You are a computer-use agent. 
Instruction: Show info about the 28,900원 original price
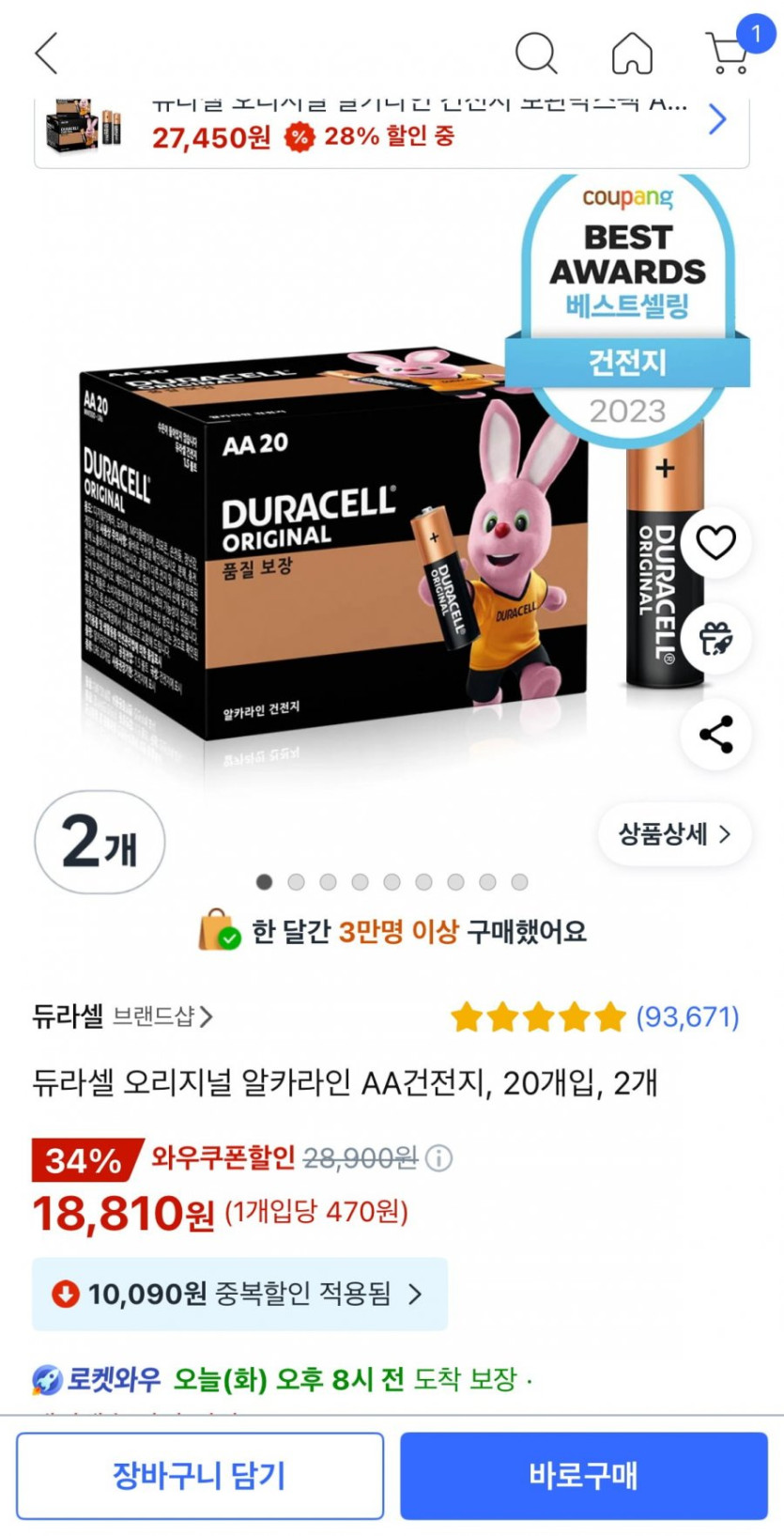tap(438, 1158)
